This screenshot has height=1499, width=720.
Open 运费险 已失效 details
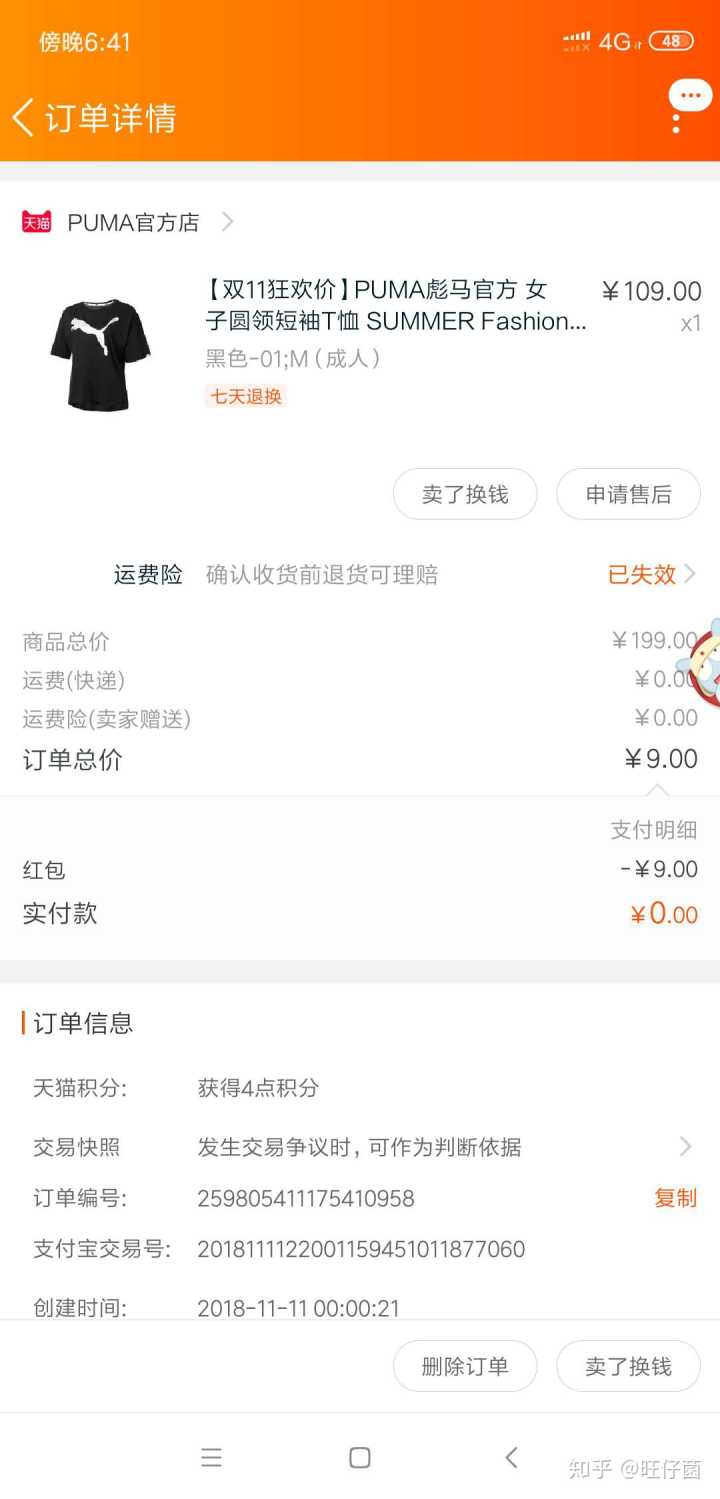(651, 575)
